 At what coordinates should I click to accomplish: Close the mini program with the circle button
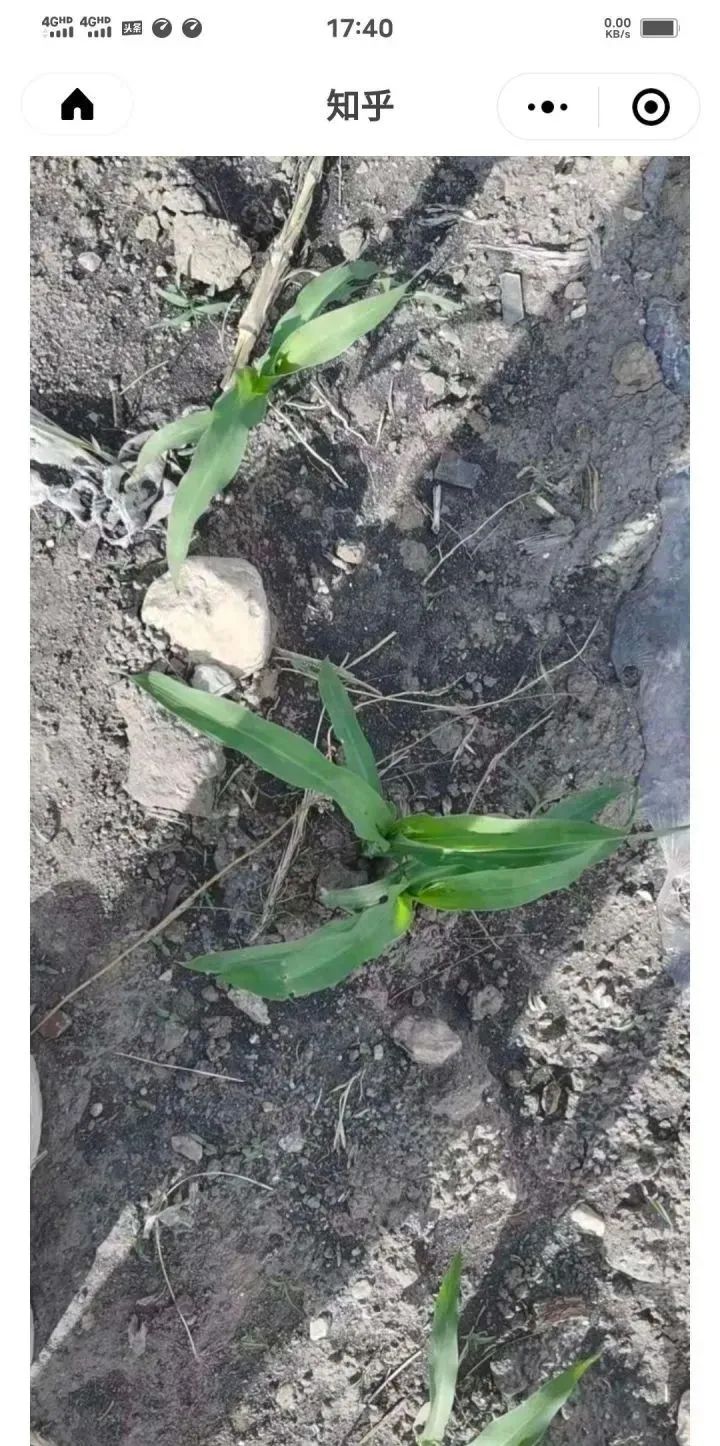point(651,107)
